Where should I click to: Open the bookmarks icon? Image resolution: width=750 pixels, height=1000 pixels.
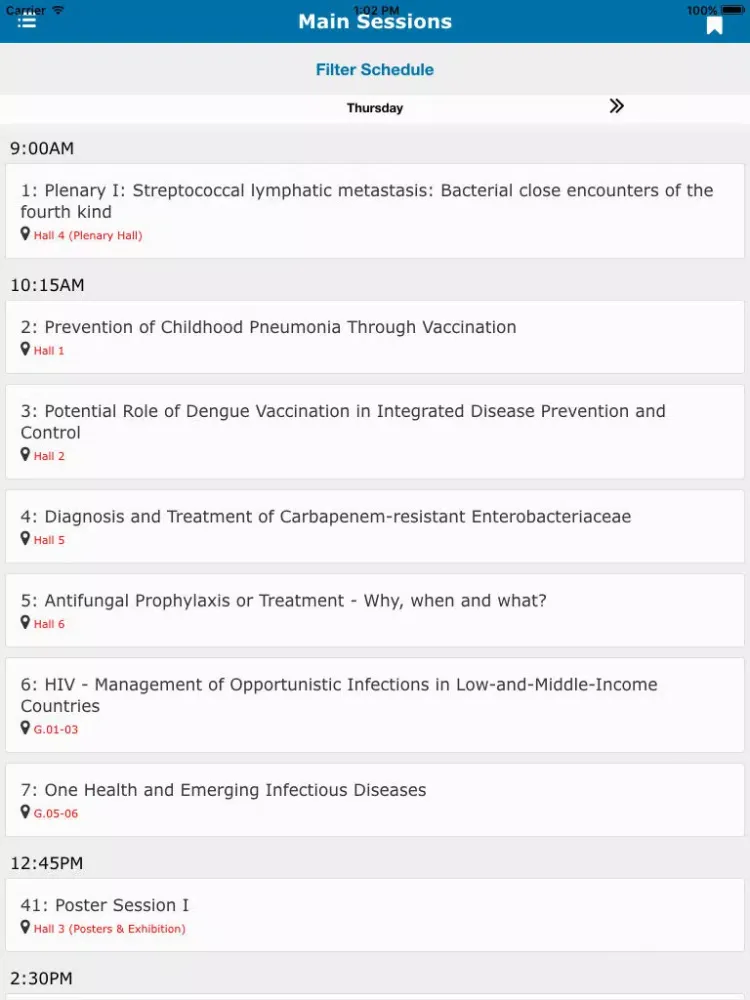tap(714, 25)
